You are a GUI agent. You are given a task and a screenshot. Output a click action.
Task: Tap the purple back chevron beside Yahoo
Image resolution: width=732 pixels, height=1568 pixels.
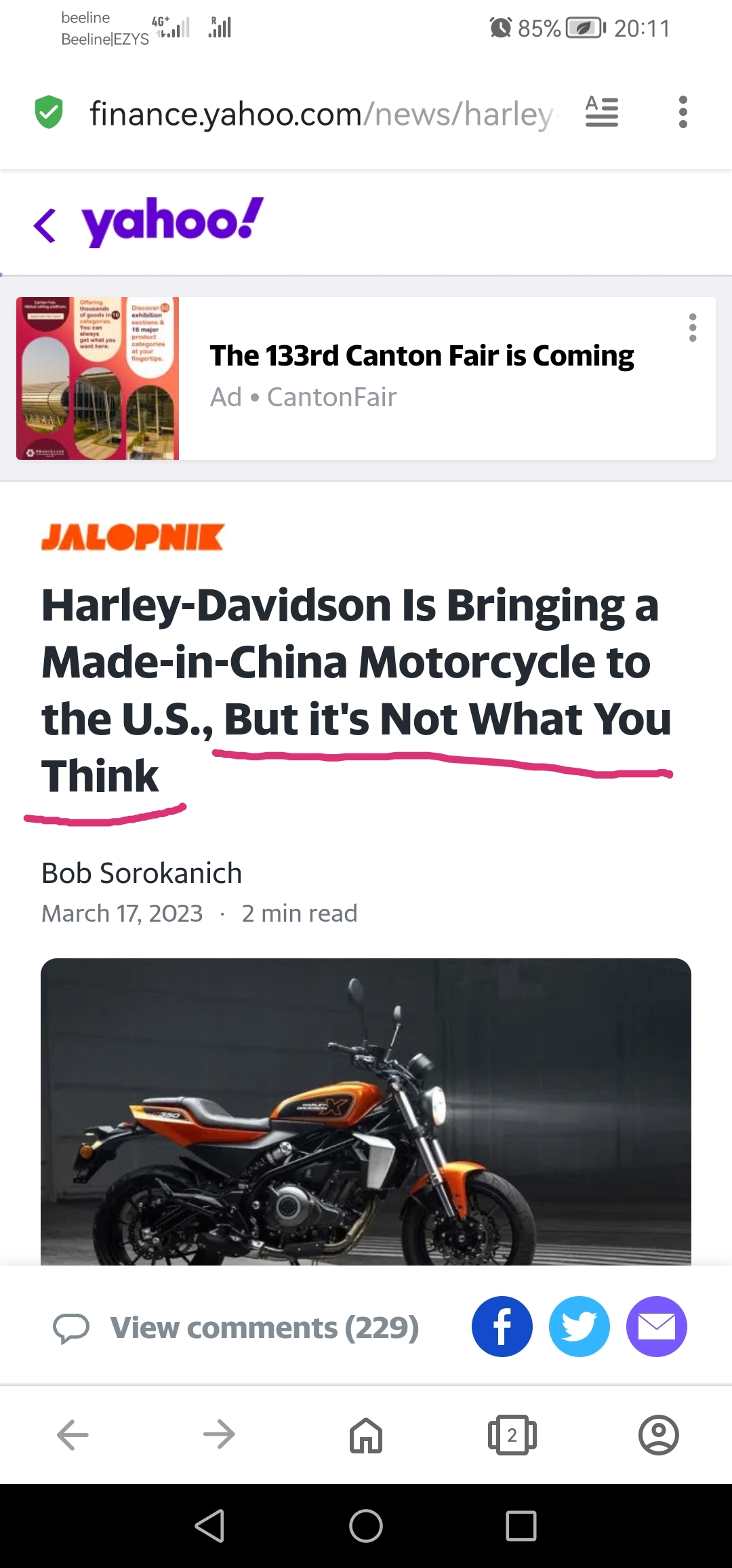click(45, 225)
